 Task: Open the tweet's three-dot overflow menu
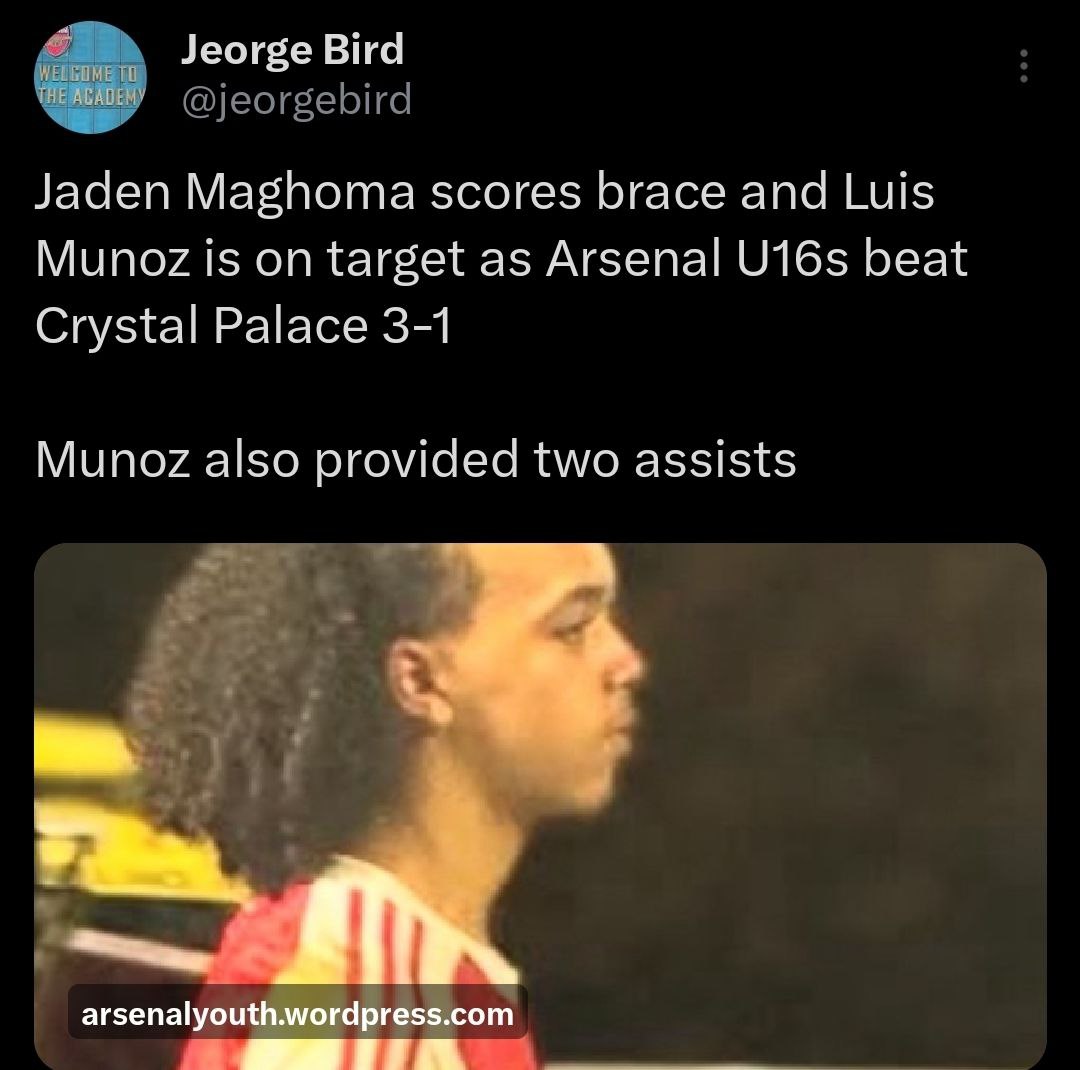pyautogui.click(x=1022, y=67)
